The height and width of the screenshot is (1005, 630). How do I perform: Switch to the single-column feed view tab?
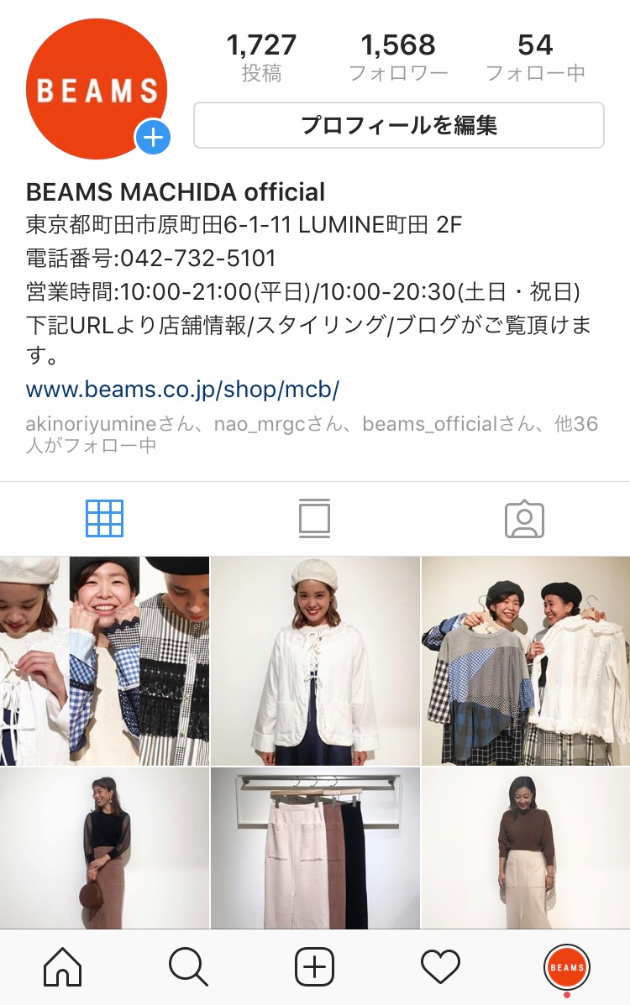(314, 518)
